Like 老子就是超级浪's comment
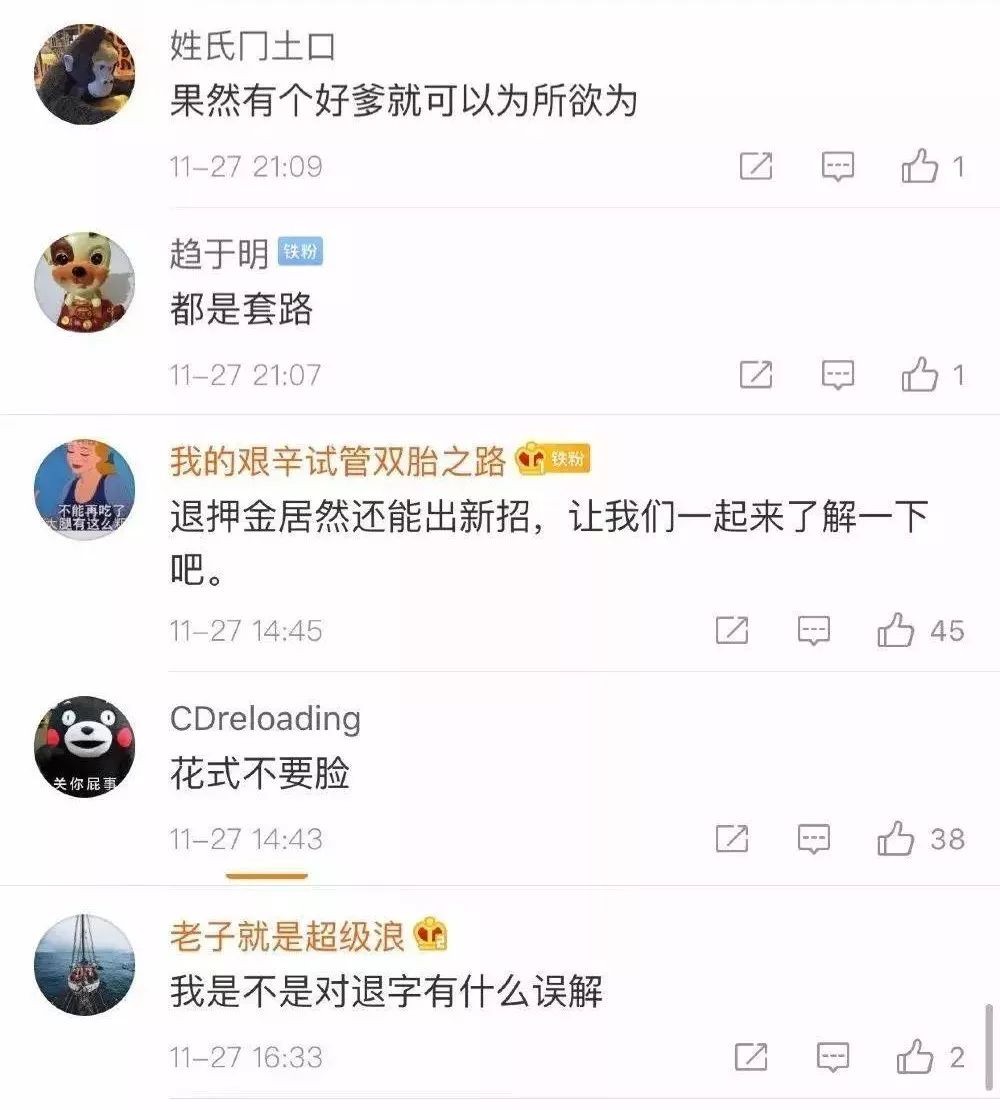Viewport: 1000px width, 1110px height. tap(914, 1057)
